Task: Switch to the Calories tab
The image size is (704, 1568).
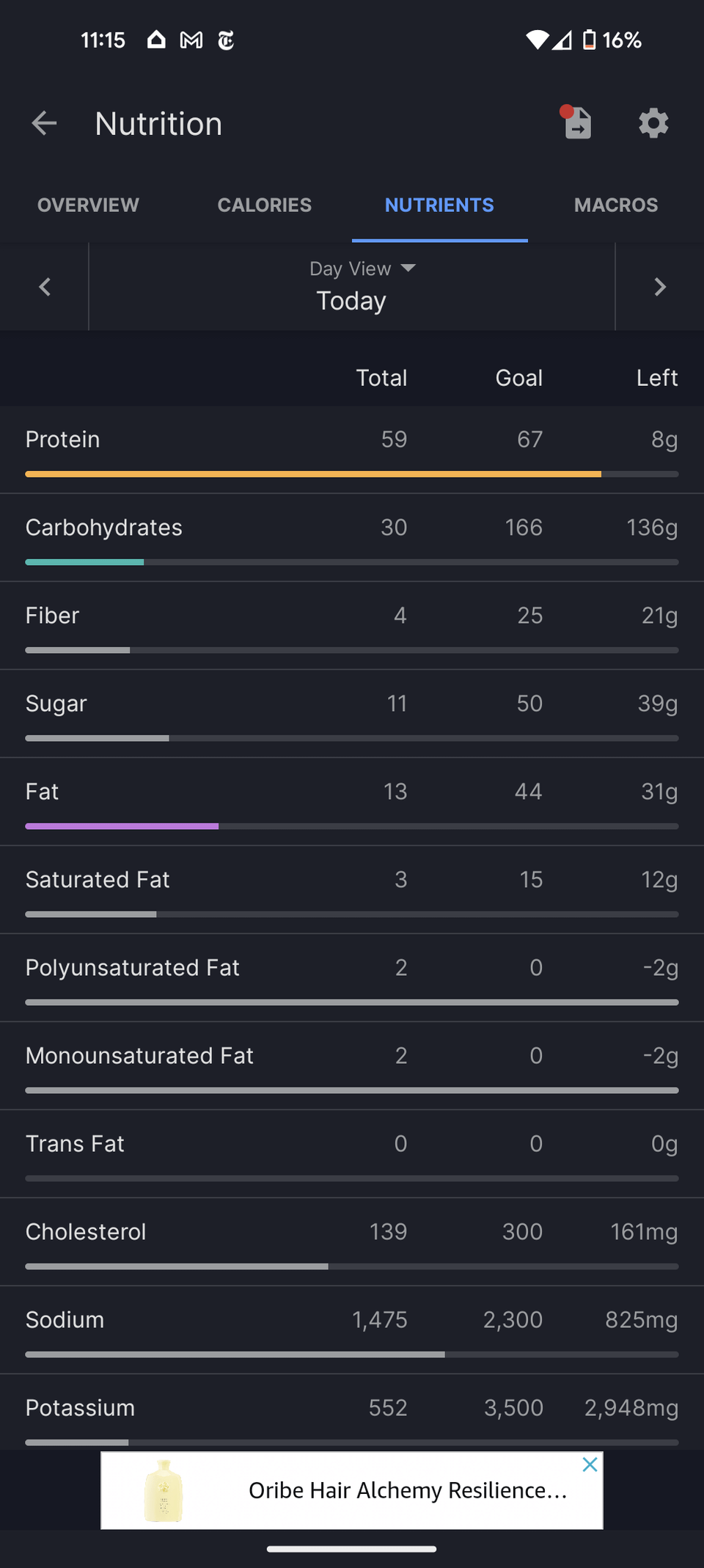Action: 264,205
